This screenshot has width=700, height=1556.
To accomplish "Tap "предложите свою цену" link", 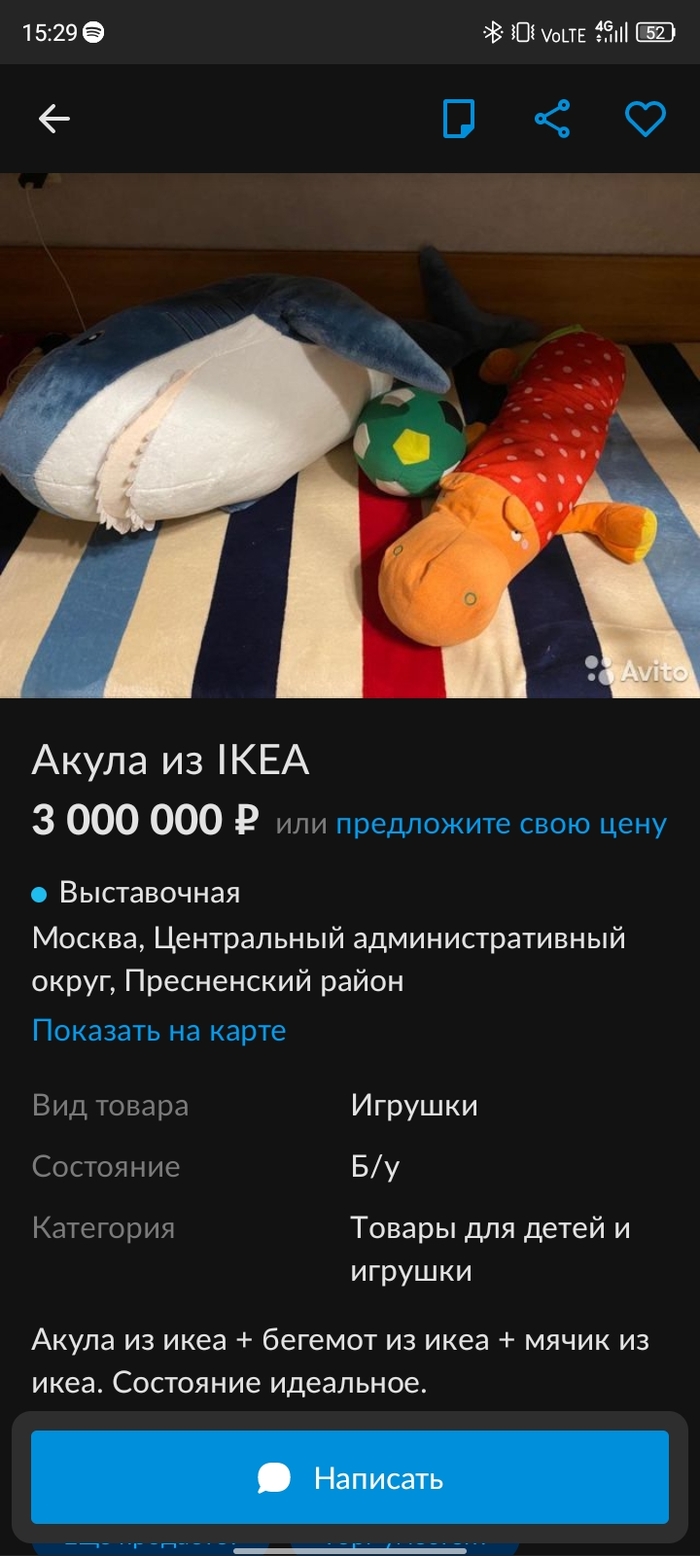I will pos(500,823).
